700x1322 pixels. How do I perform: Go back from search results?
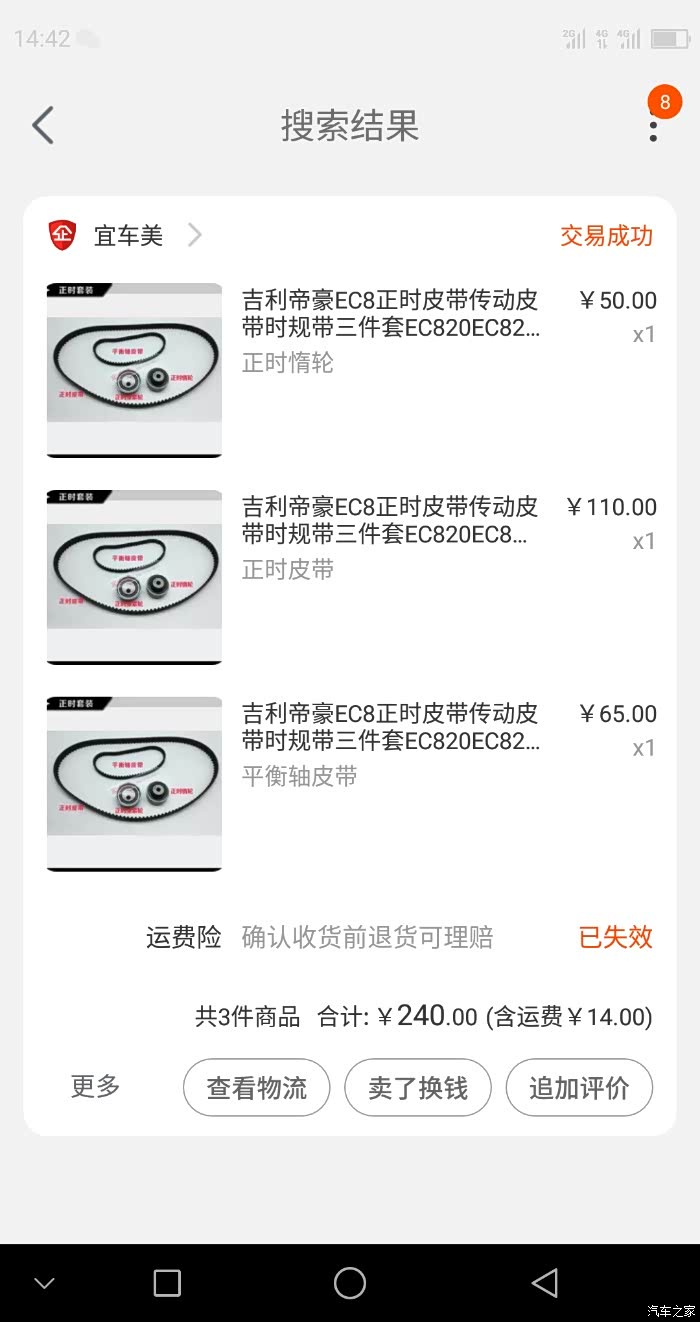click(42, 127)
